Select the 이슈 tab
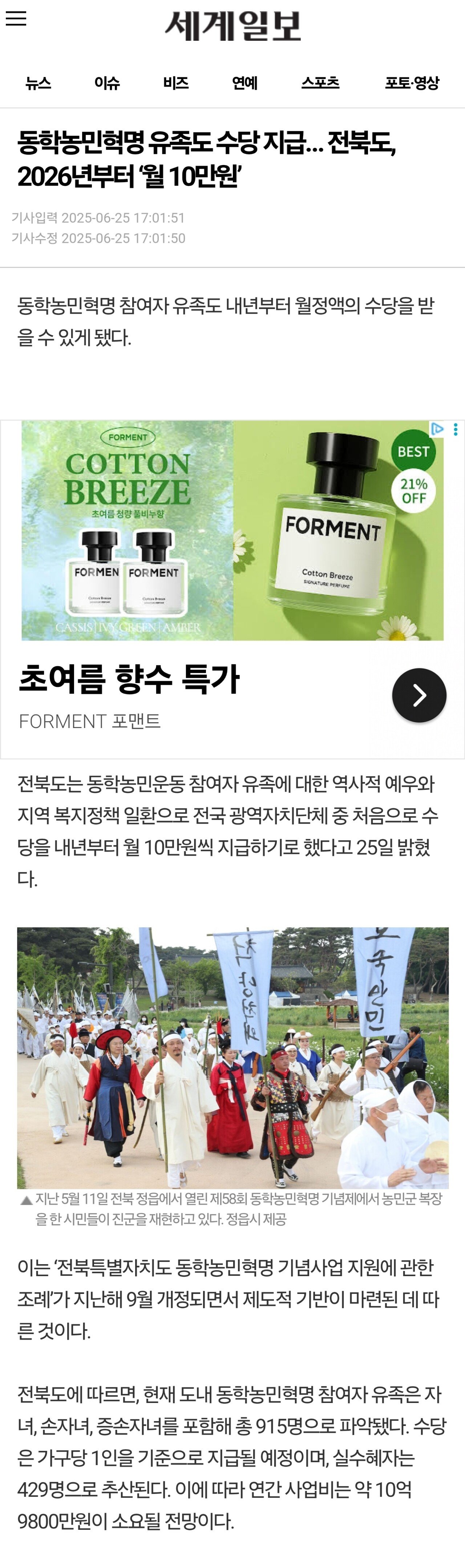Screen dimensions: 465x1568 [106, 83]
